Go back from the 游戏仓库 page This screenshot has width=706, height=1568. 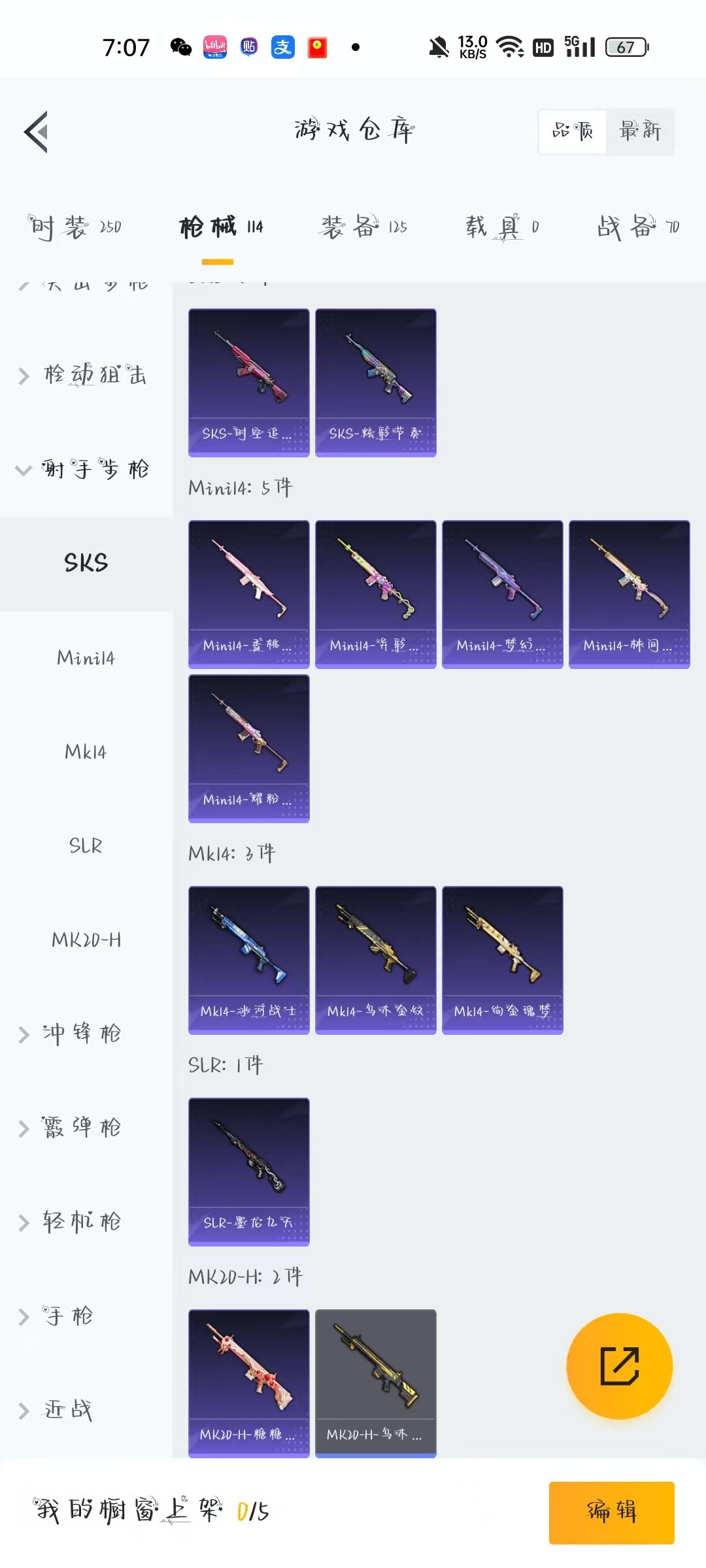coord(37,132)
